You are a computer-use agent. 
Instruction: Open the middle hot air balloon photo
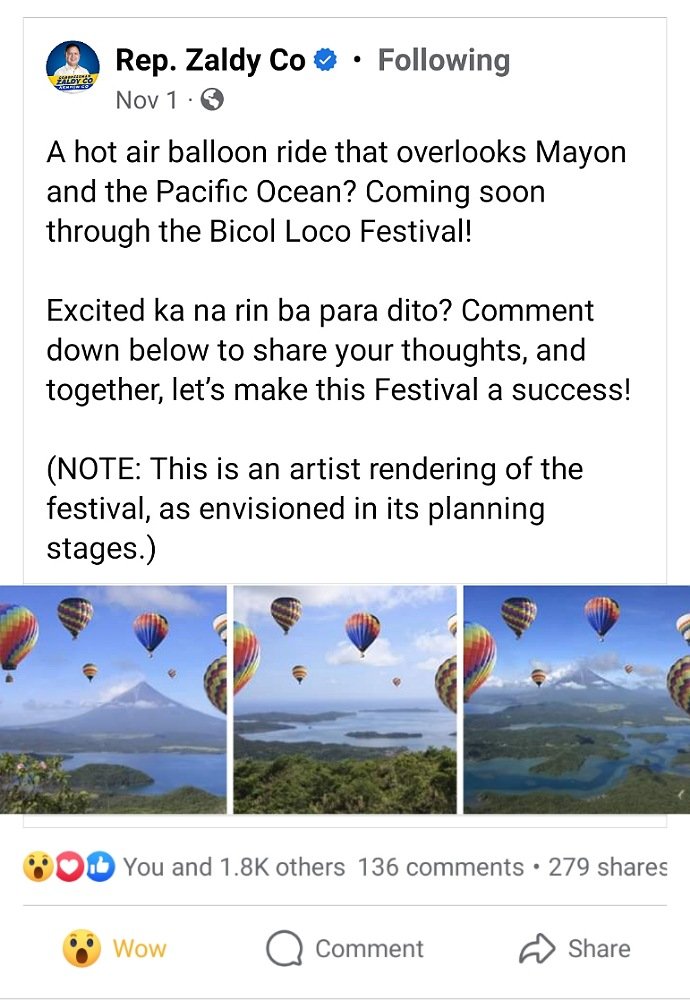point(345,698)
